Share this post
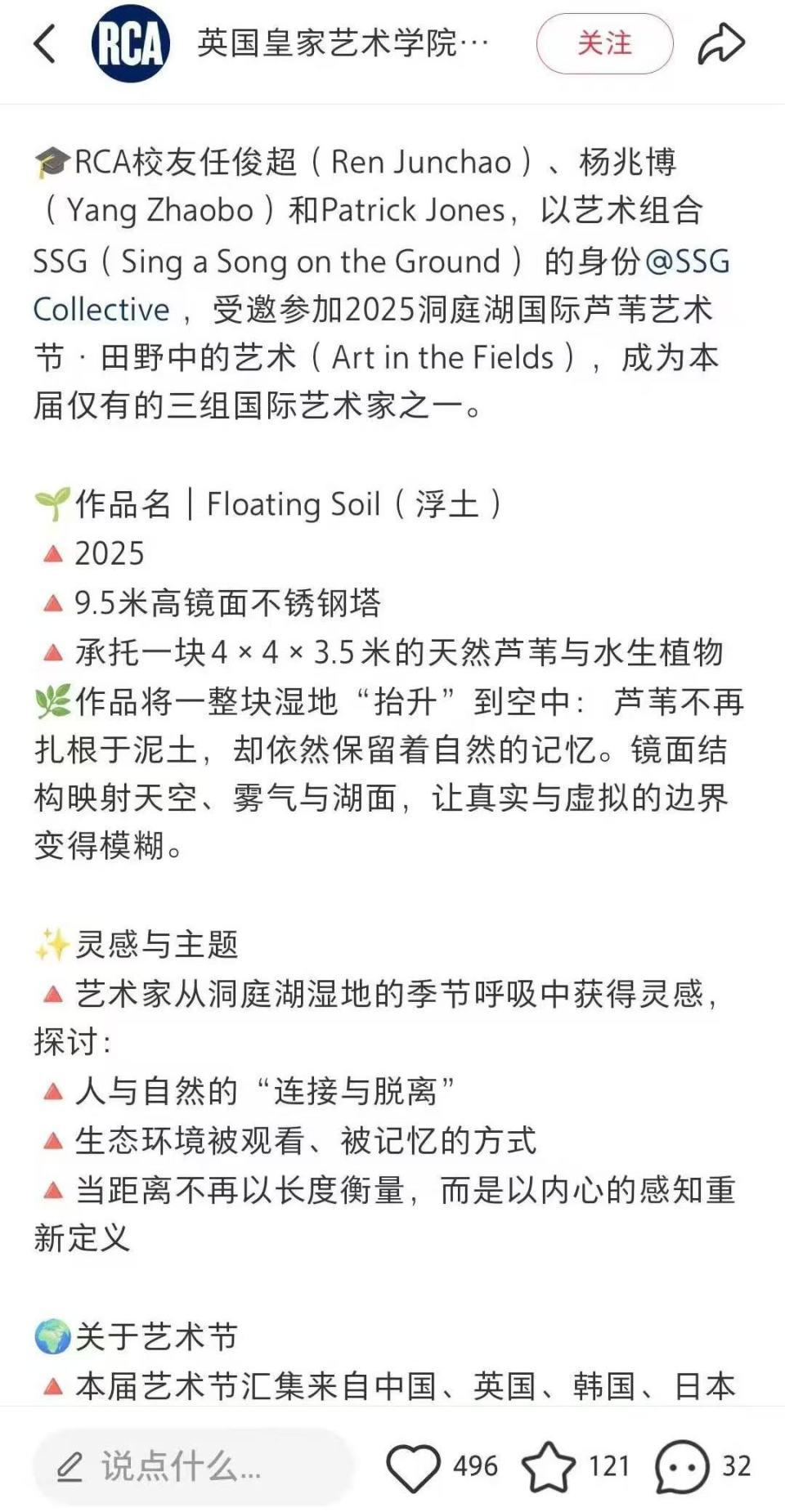Image resolution: width=785 pixels, height=1512 pixels. click(721, 43)
